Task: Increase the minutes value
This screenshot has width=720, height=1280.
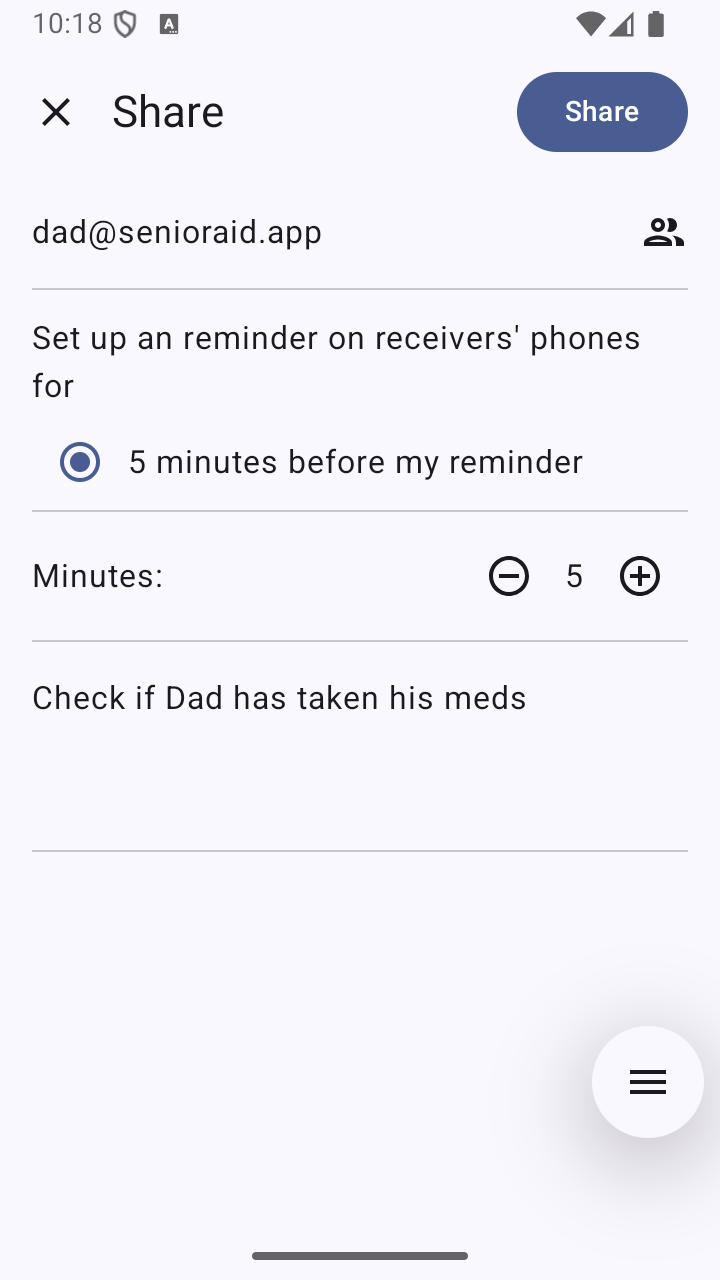Action: pos(640,576)
